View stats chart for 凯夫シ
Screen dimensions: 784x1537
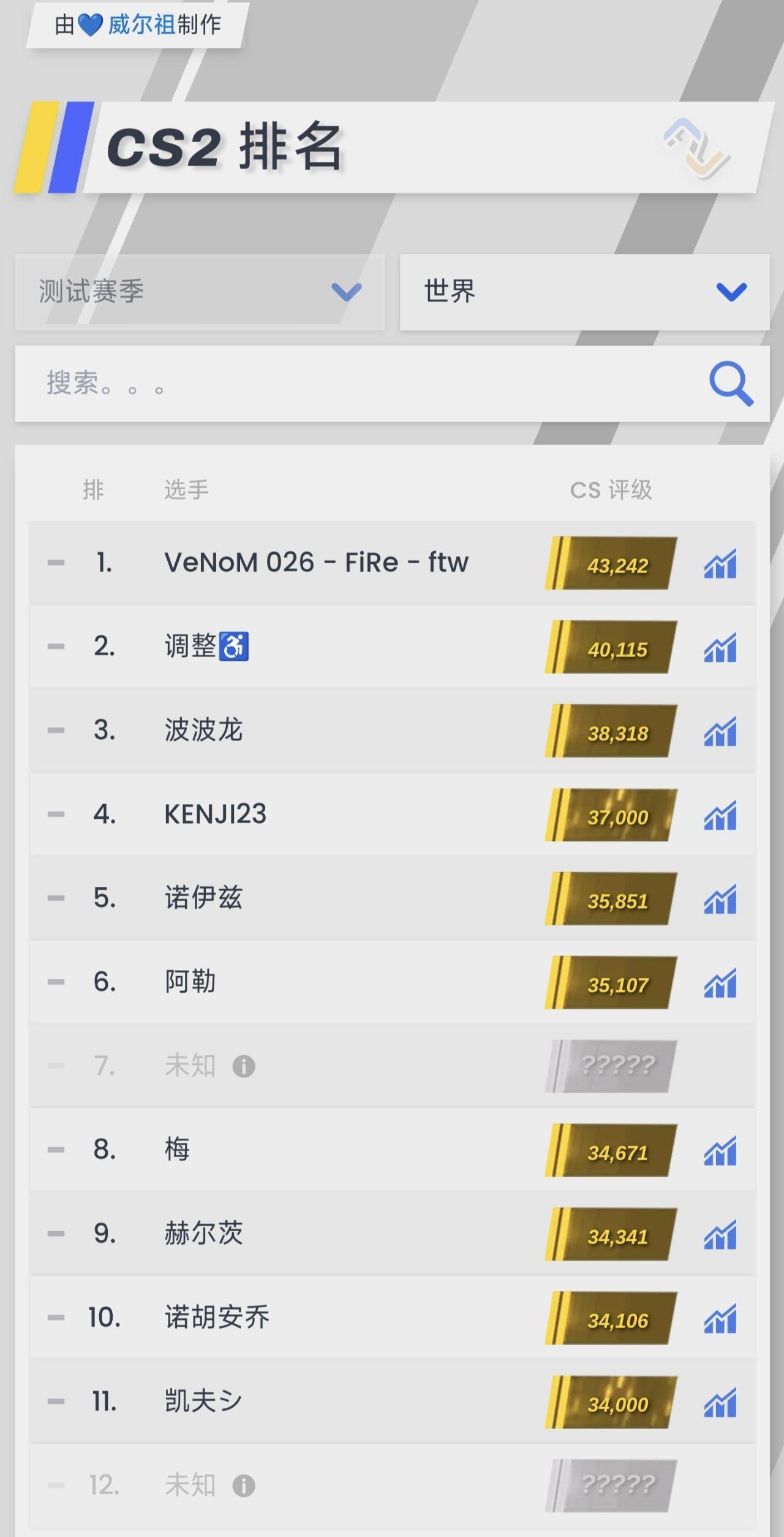(720, 1400)
